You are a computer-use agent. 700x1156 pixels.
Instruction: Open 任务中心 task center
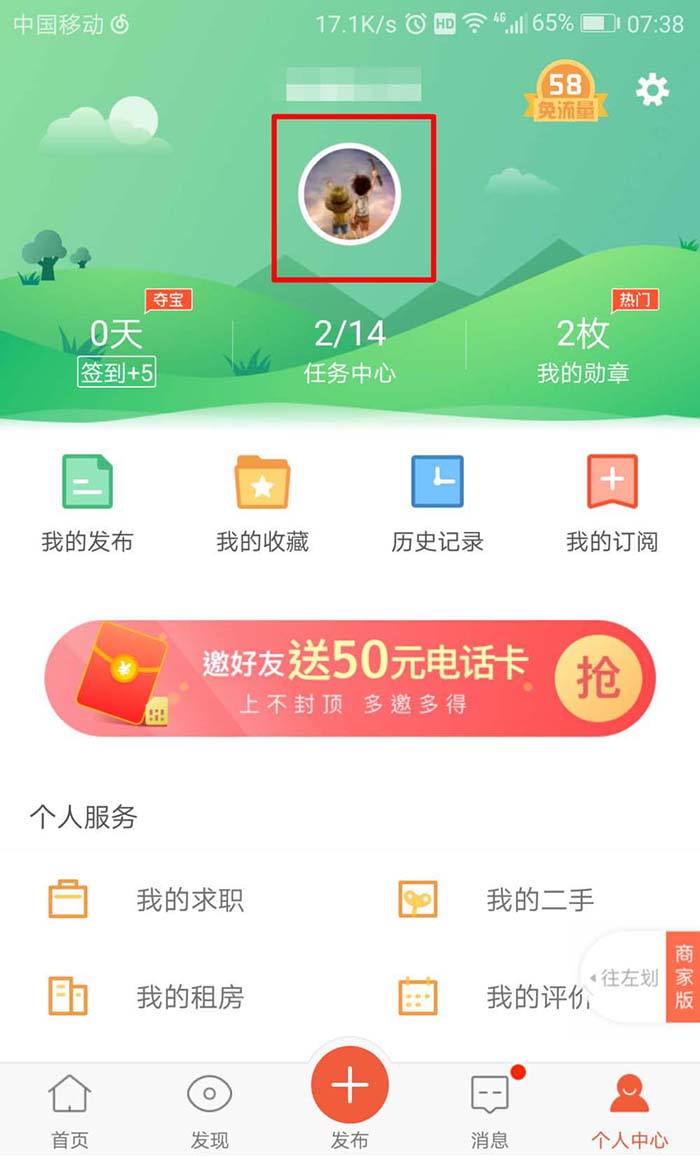point(349,351)
